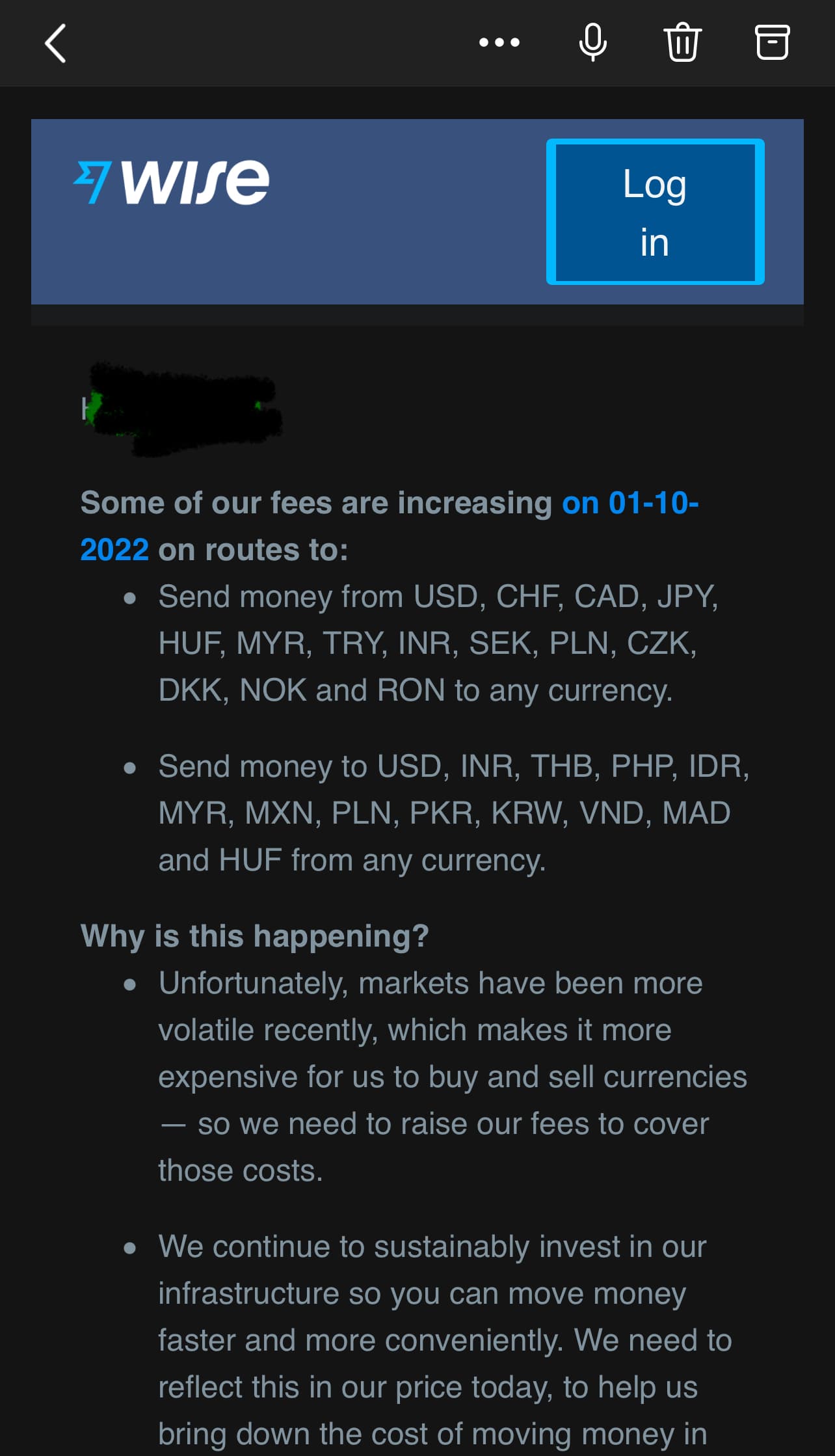Tap the Wise Log in button
This screenshot has width=835, height=1456.
point(655,211)
